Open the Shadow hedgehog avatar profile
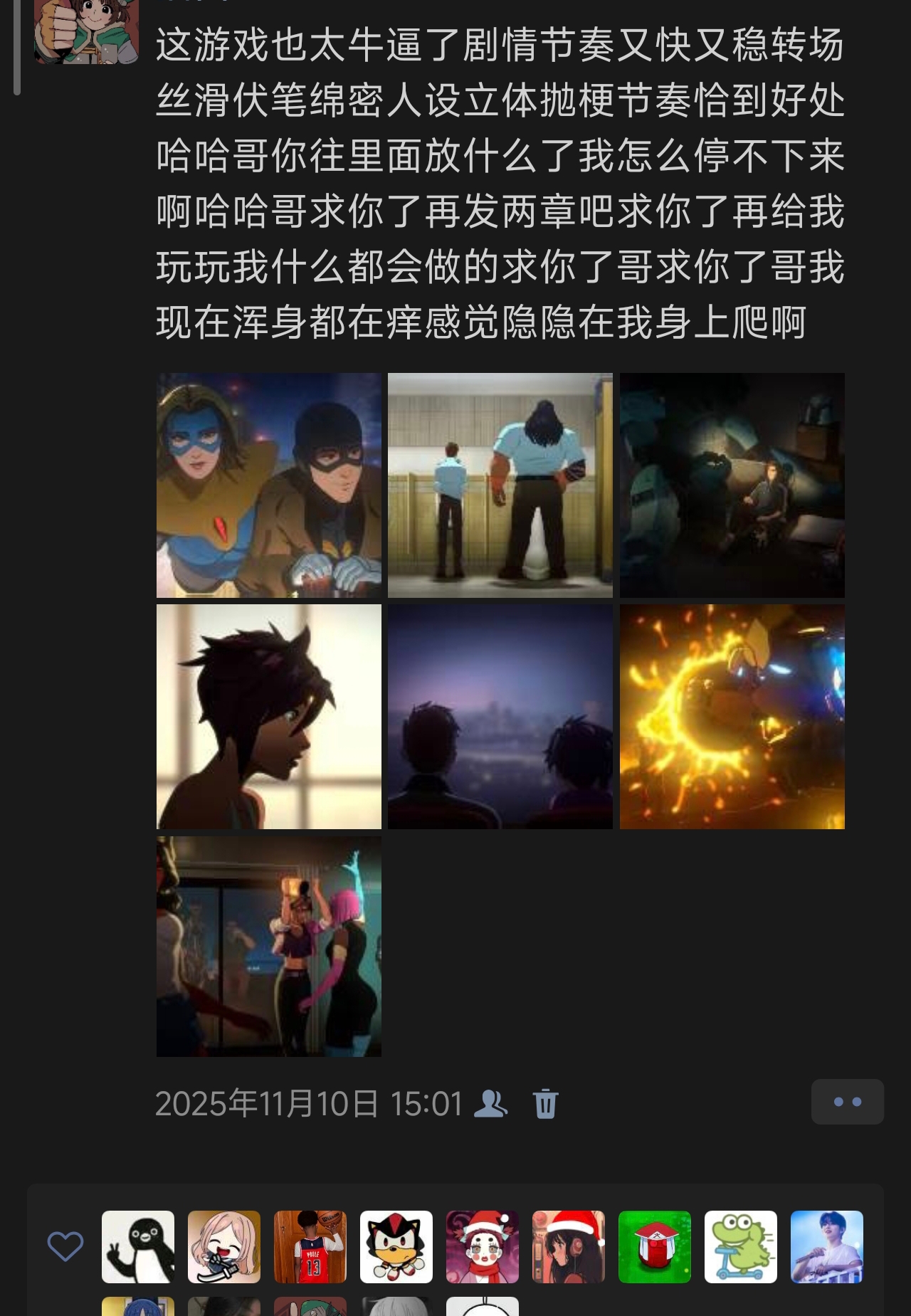The height and width of the screenshot is (1316, 911). coord(396,1246)
